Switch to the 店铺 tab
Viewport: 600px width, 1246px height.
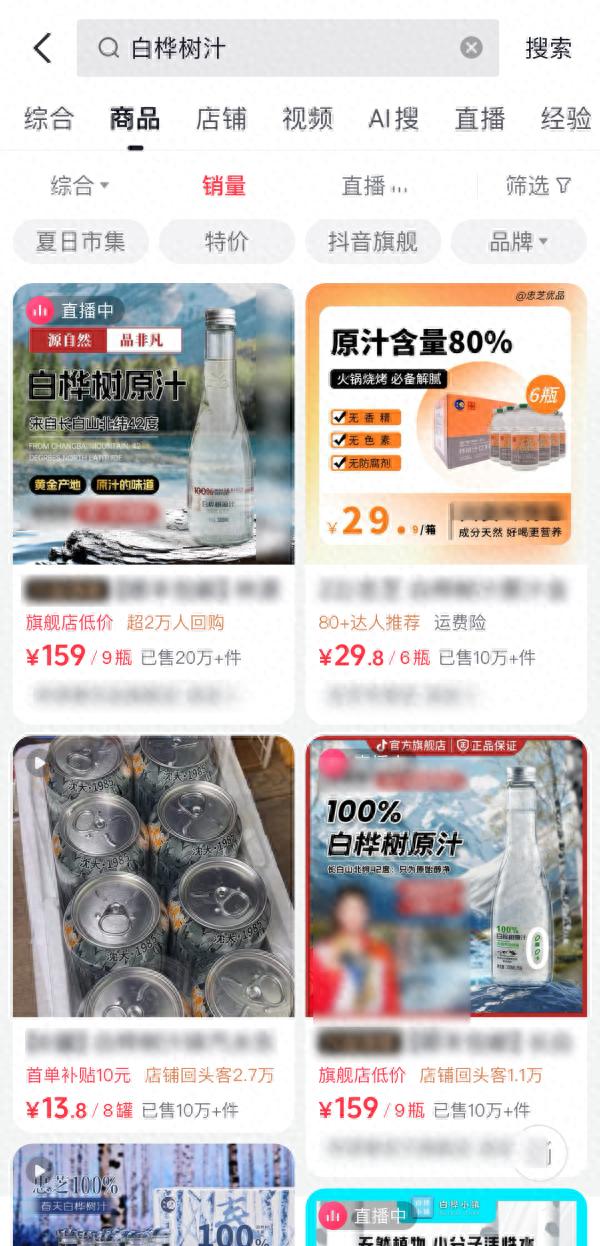221,118
